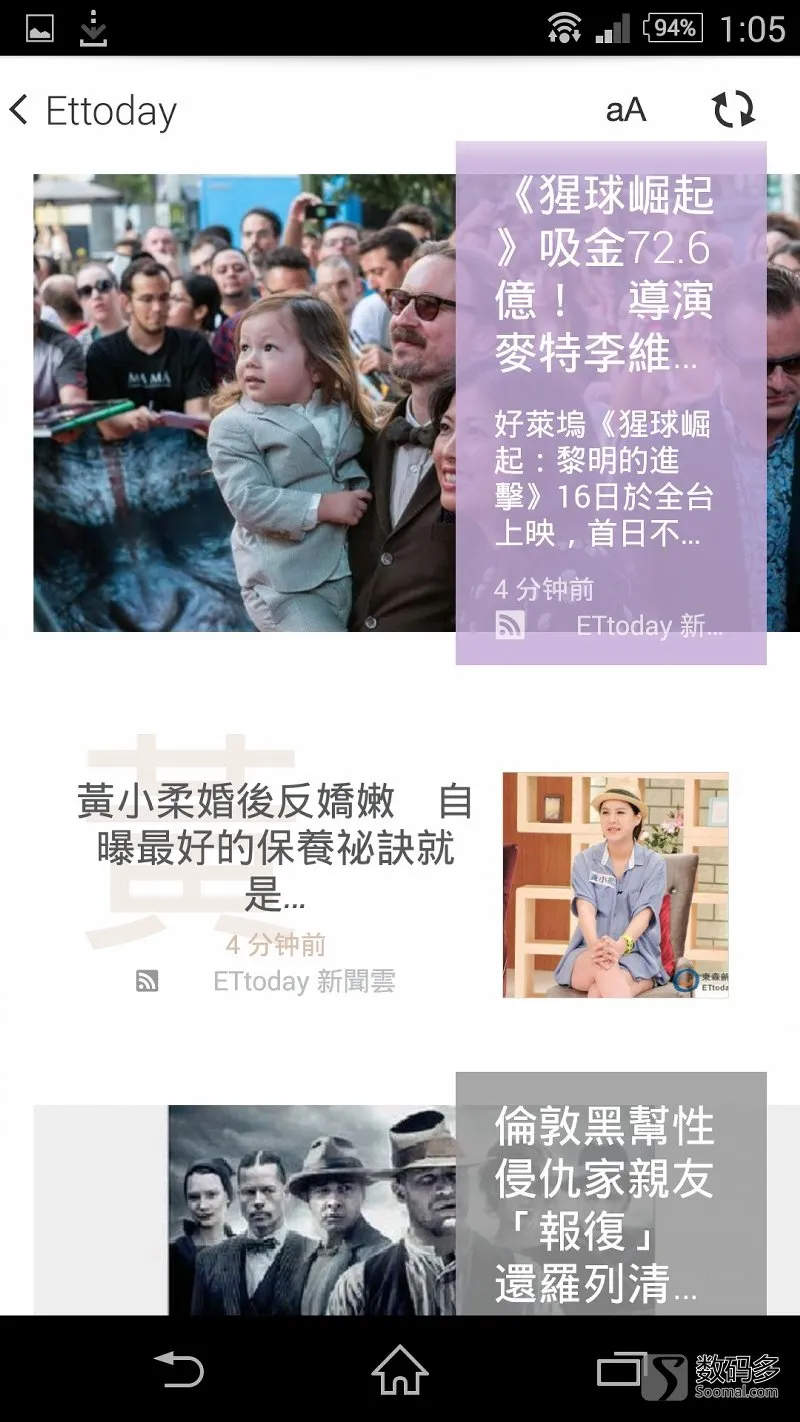Open the 倫敦黑幫性侵仇家親友 article
Viewport: 800px width, 1422px height.
[x=604, y=1204]
